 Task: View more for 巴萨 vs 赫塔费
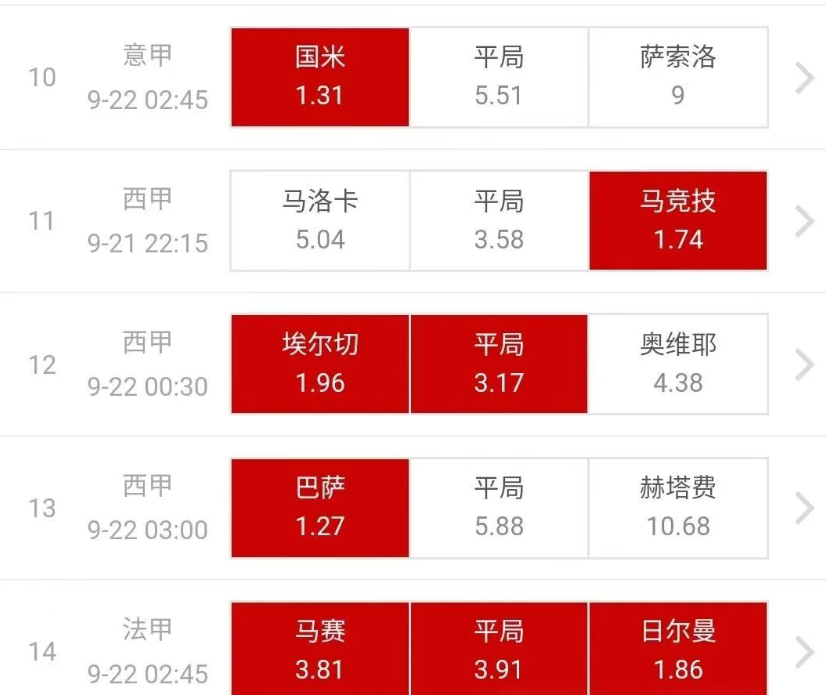click(804, 509)
